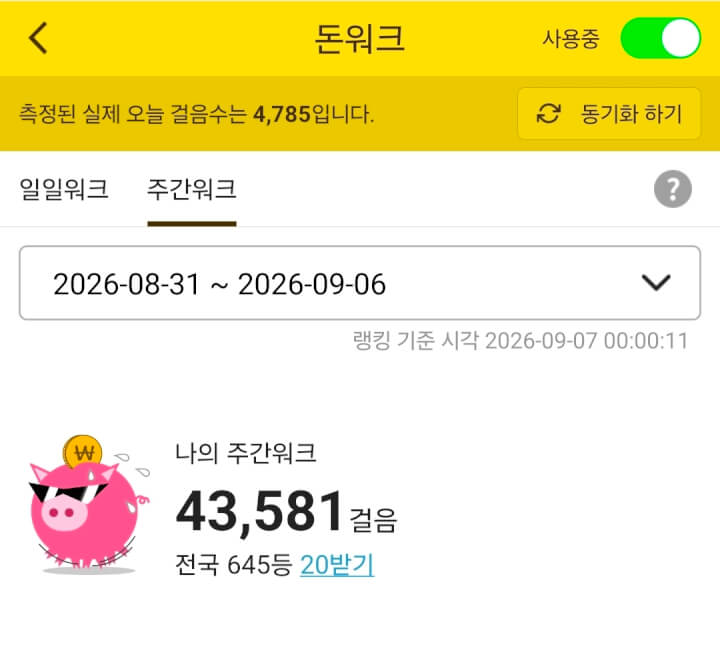Image resolution: width=720 pixels, height=653 pixels.
Task: Go back using the top-left arrow
Action: pos(38,38)
